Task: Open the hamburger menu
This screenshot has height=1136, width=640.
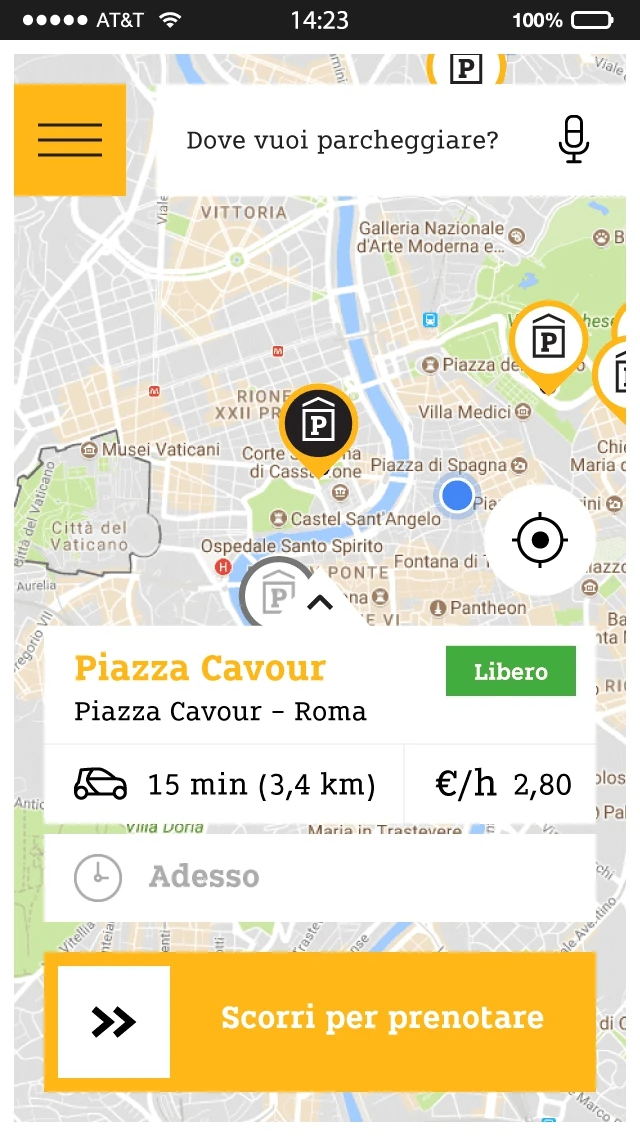Action: click(x=70, y=140)
